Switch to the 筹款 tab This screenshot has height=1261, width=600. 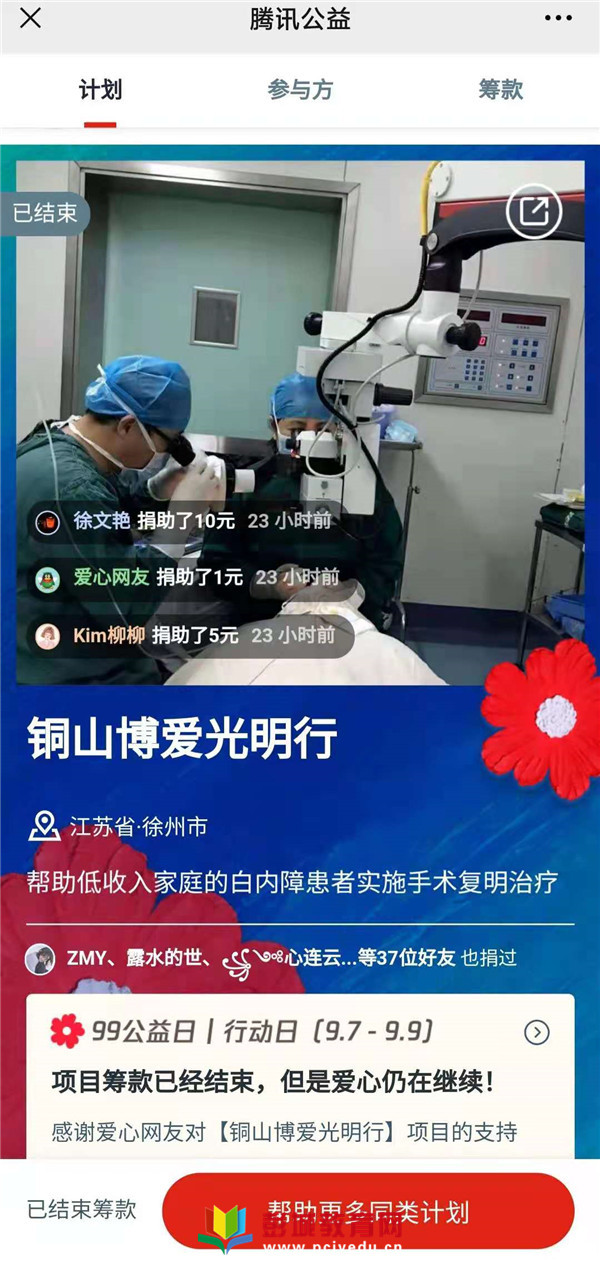point(500,90)
